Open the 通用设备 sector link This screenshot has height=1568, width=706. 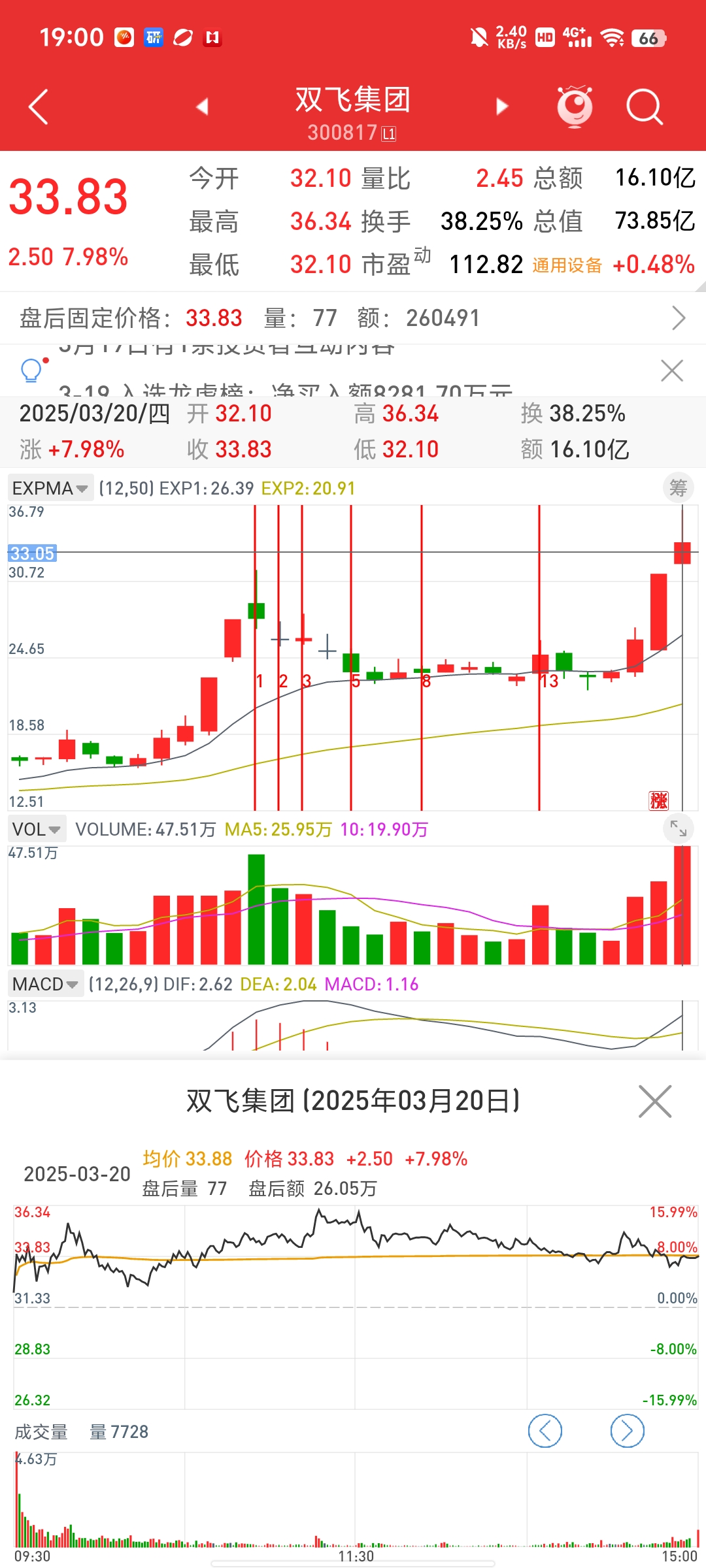[x=567, y=265]
